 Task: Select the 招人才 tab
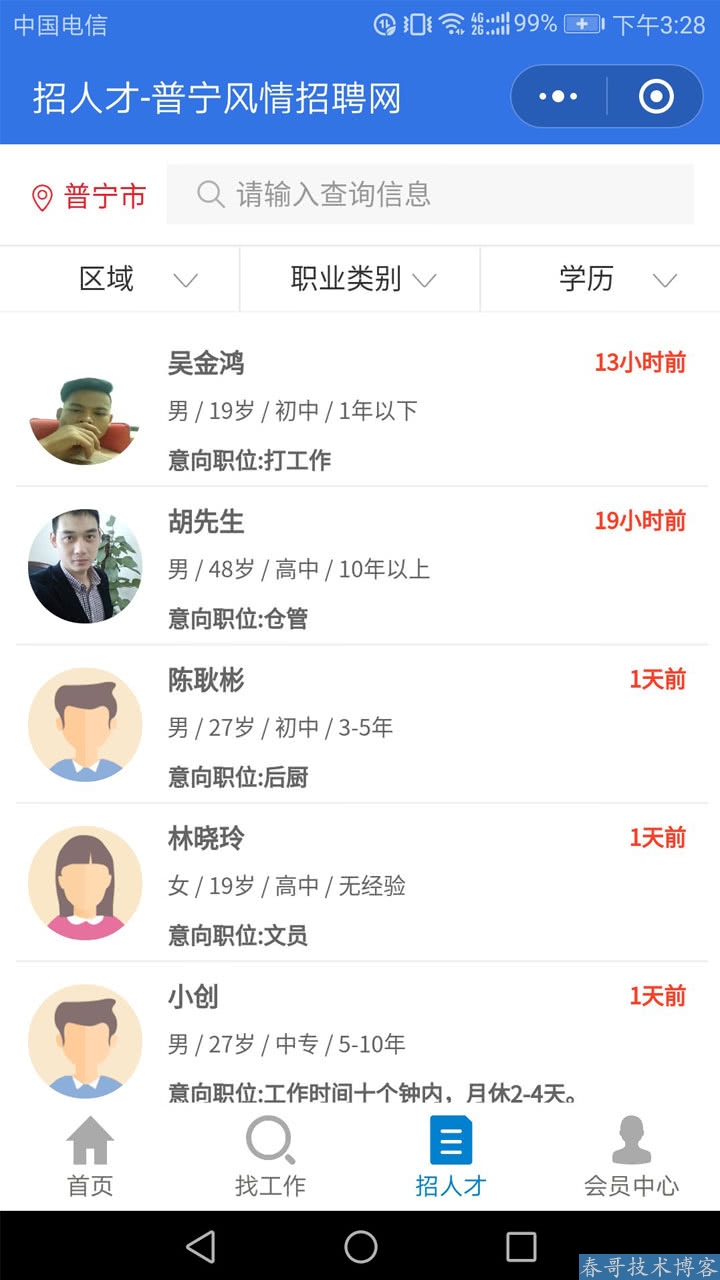(450, 1157)
